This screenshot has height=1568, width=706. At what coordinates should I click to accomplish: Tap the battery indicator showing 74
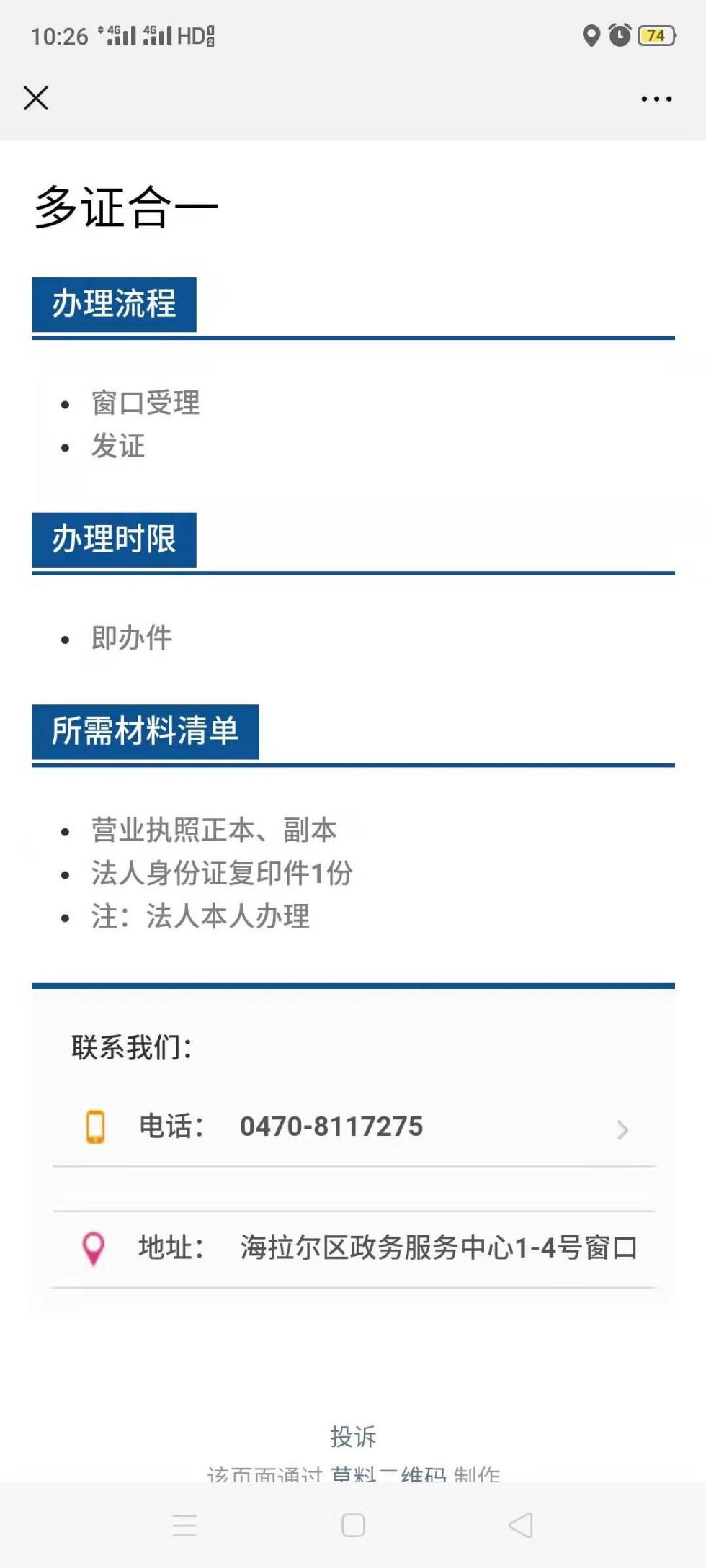[654, 35]
